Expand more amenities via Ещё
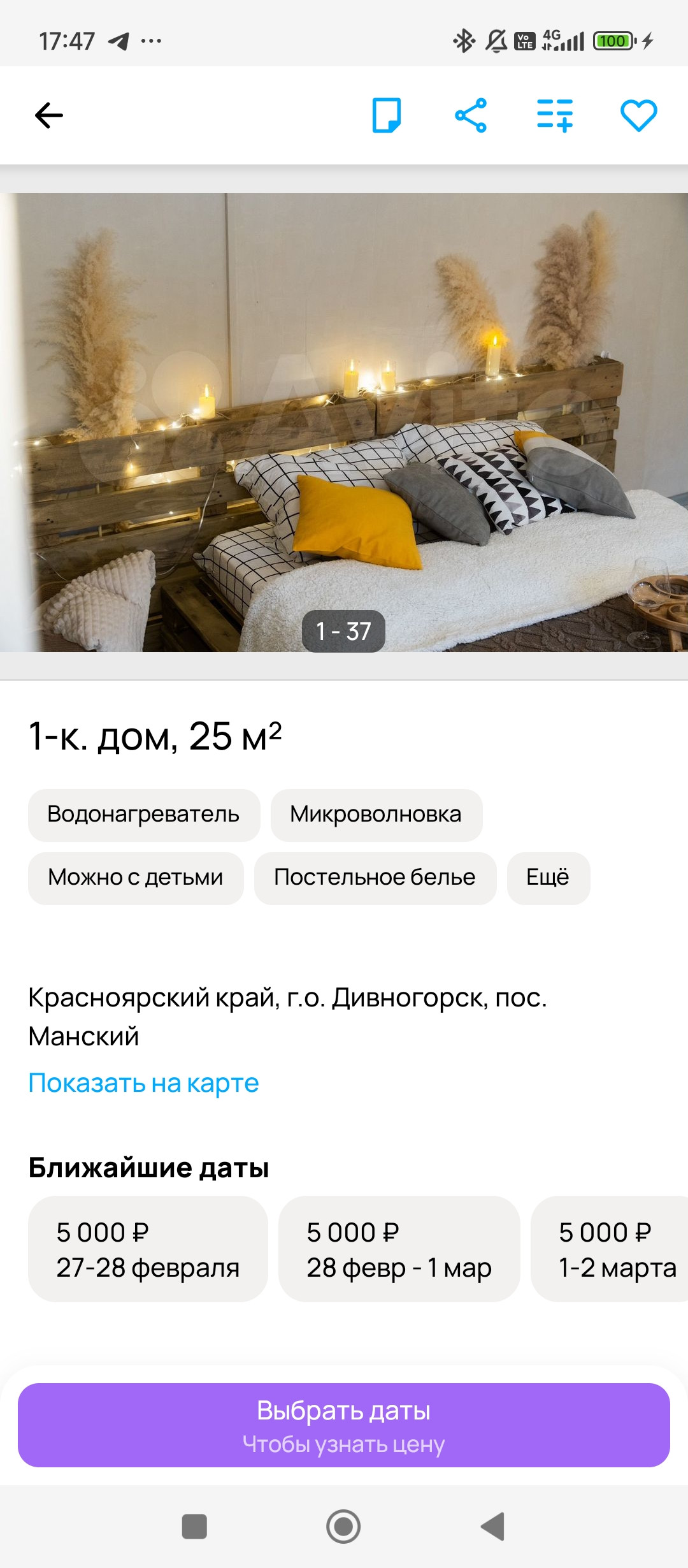 tap(548, 878)
